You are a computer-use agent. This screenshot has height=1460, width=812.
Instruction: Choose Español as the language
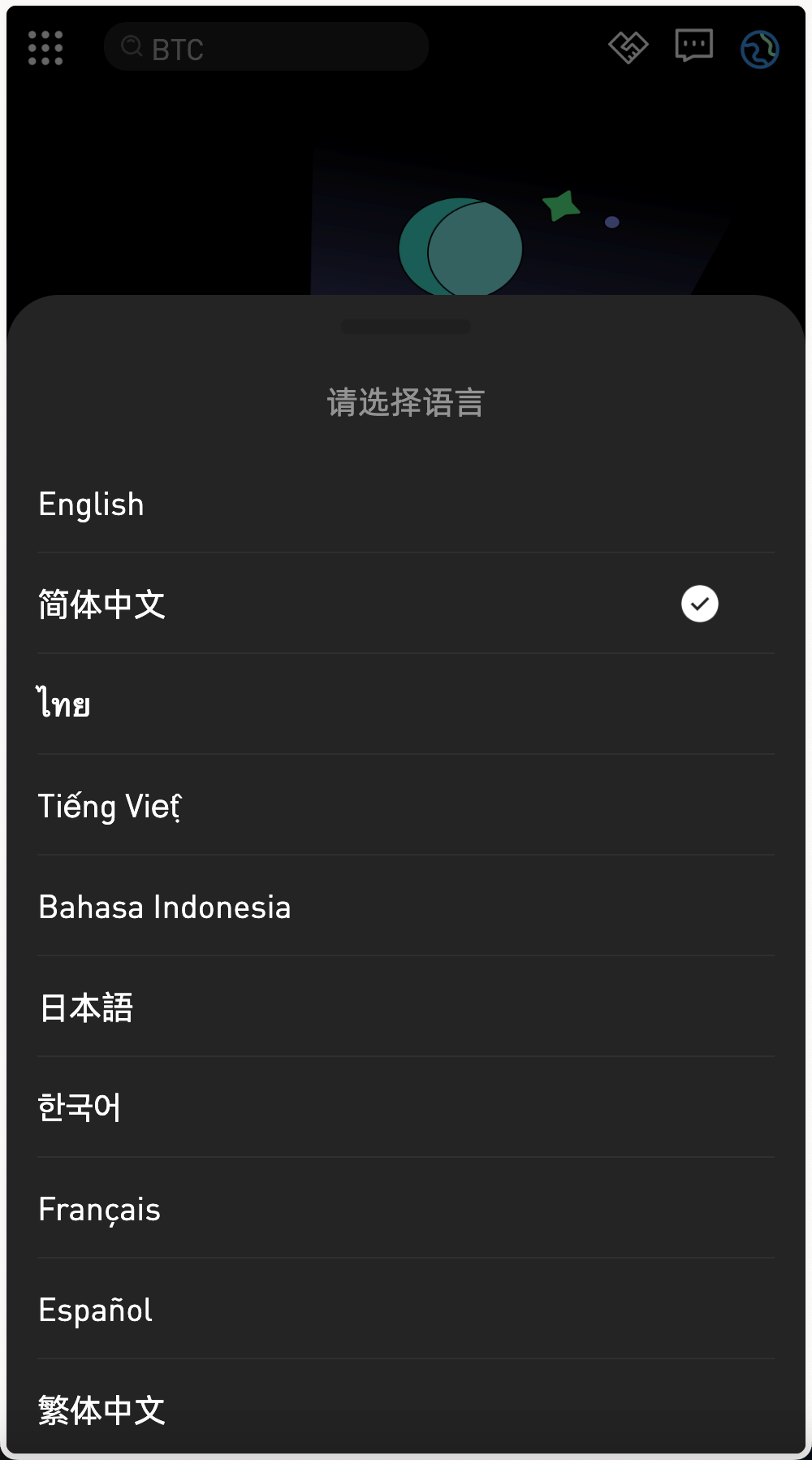tap(95, 1309)
